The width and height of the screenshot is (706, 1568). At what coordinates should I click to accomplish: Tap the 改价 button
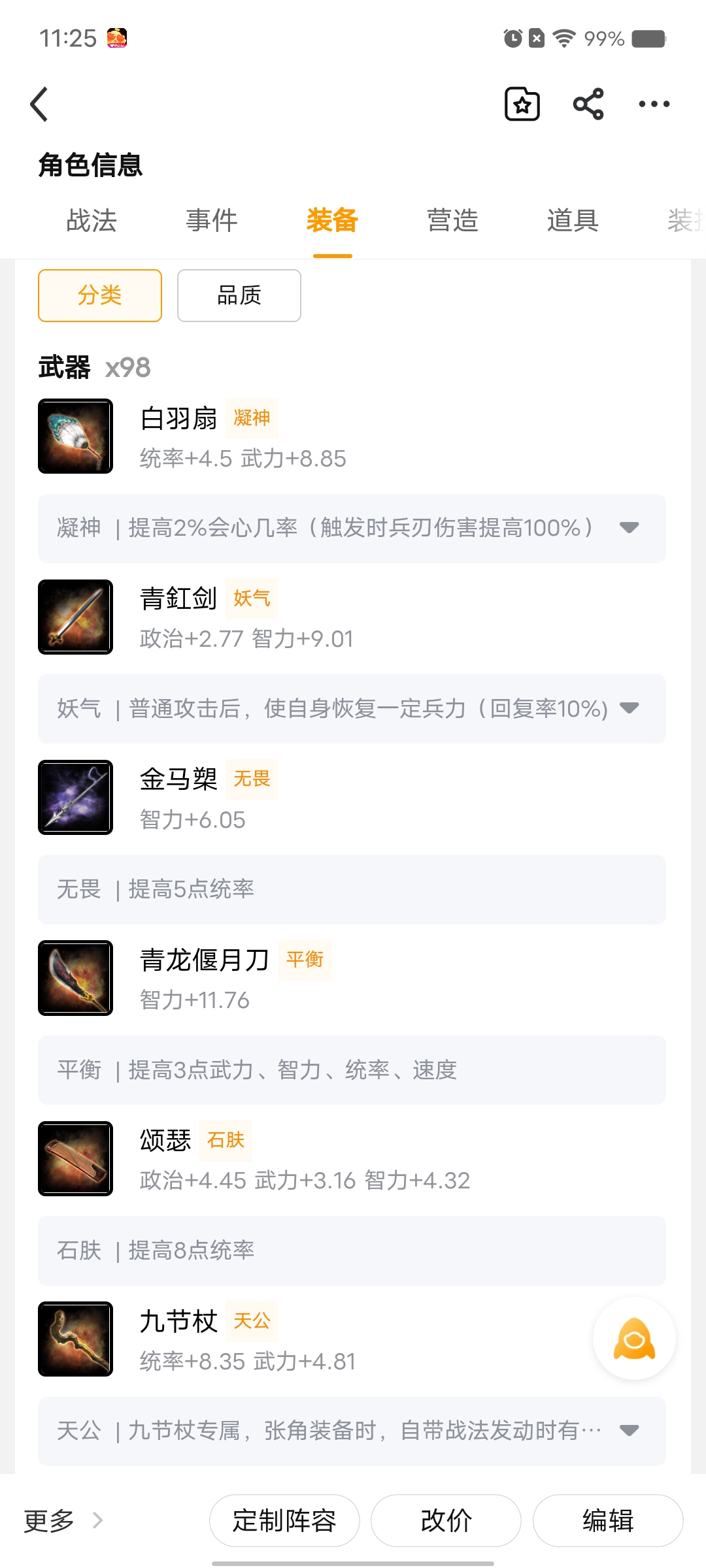coord(446,1521)
